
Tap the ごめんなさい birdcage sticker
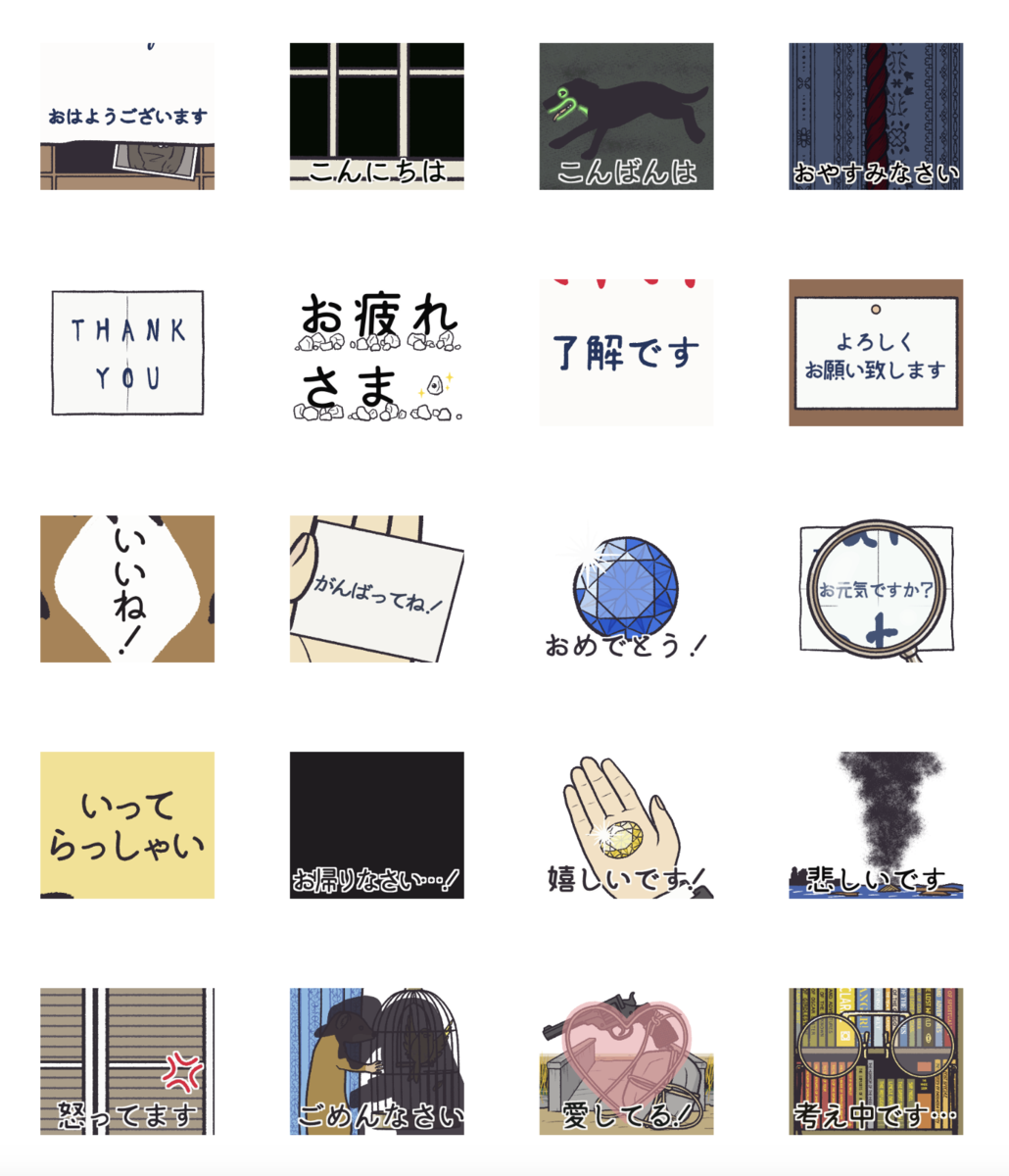click(x=376, y=1061)
